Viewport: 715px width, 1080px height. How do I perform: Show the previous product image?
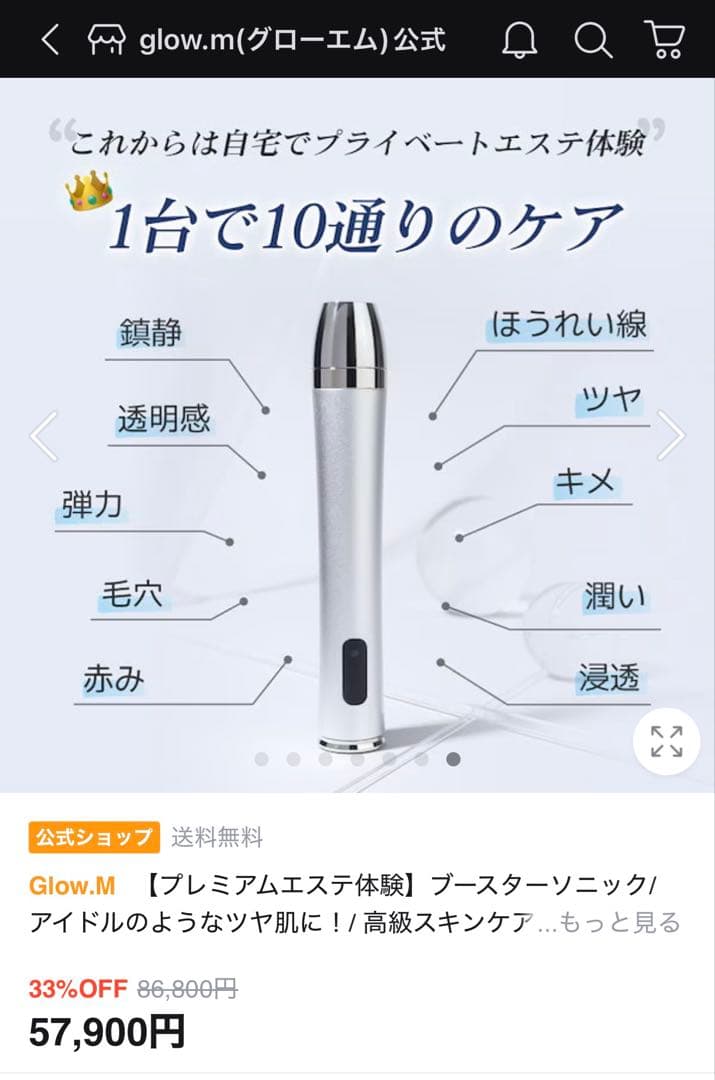pos(43,437)
